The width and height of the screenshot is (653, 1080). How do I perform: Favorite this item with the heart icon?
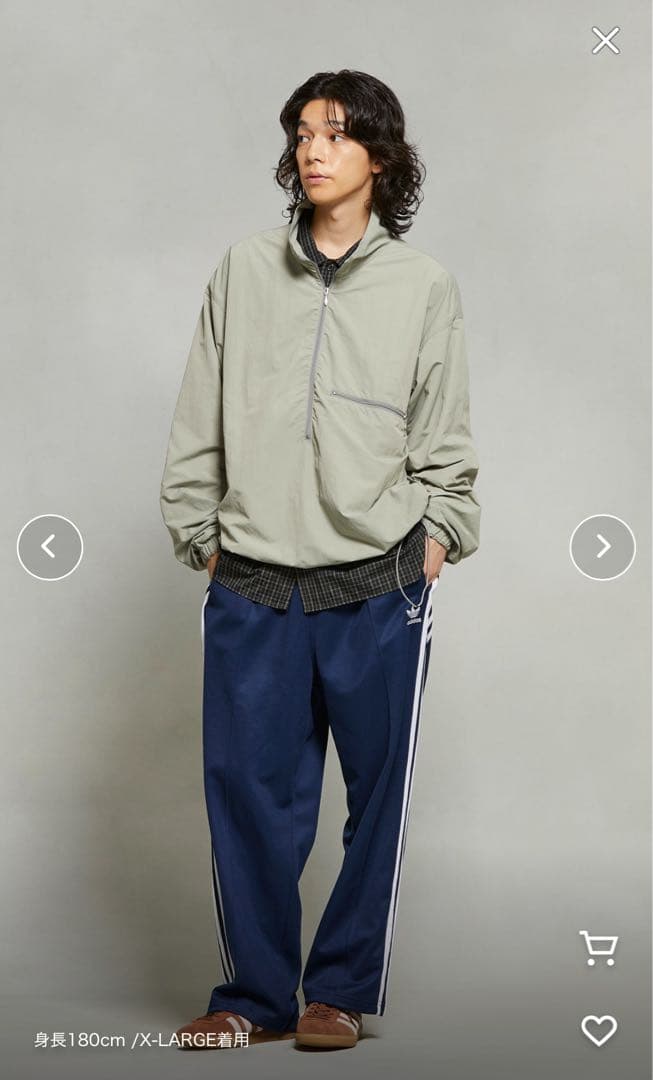tap(599, 1030)
